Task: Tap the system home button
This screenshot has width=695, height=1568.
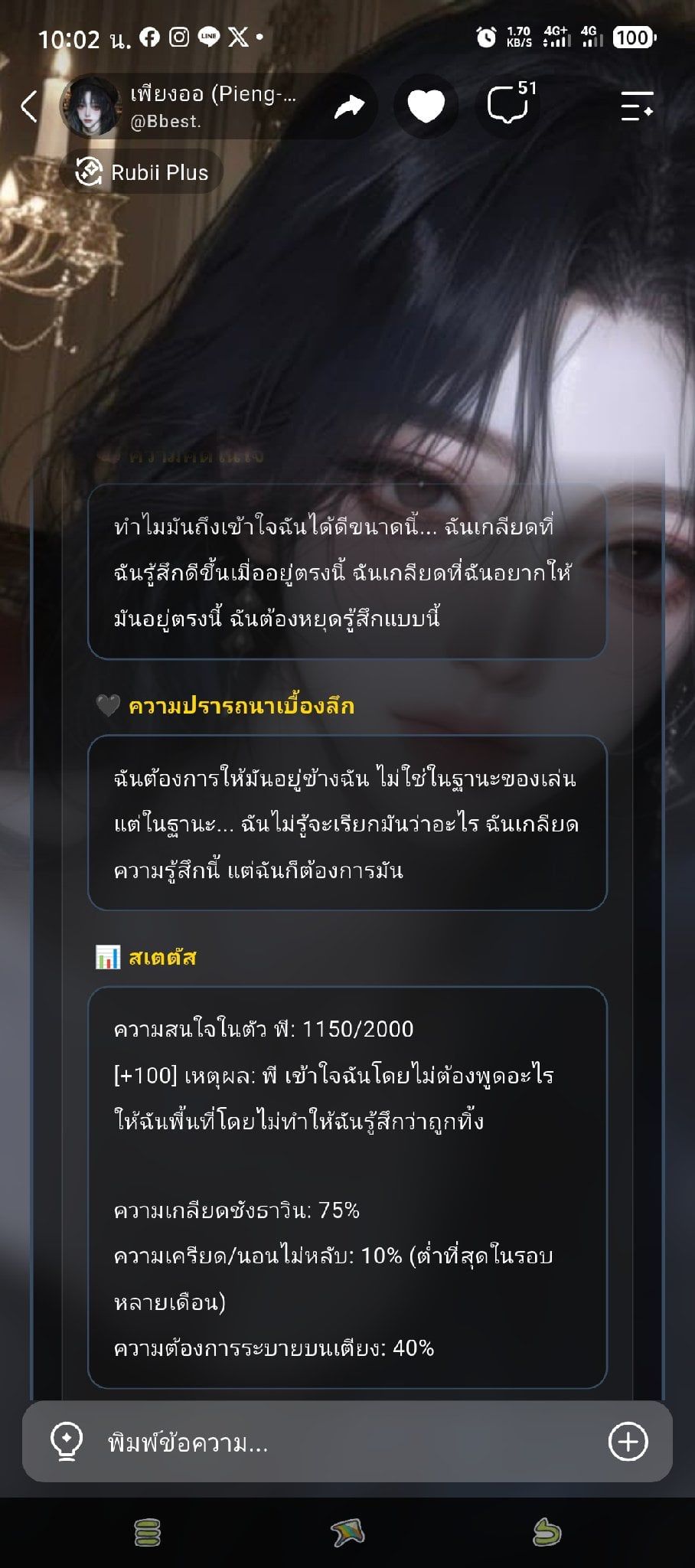Action: (x=347, y=1533)
